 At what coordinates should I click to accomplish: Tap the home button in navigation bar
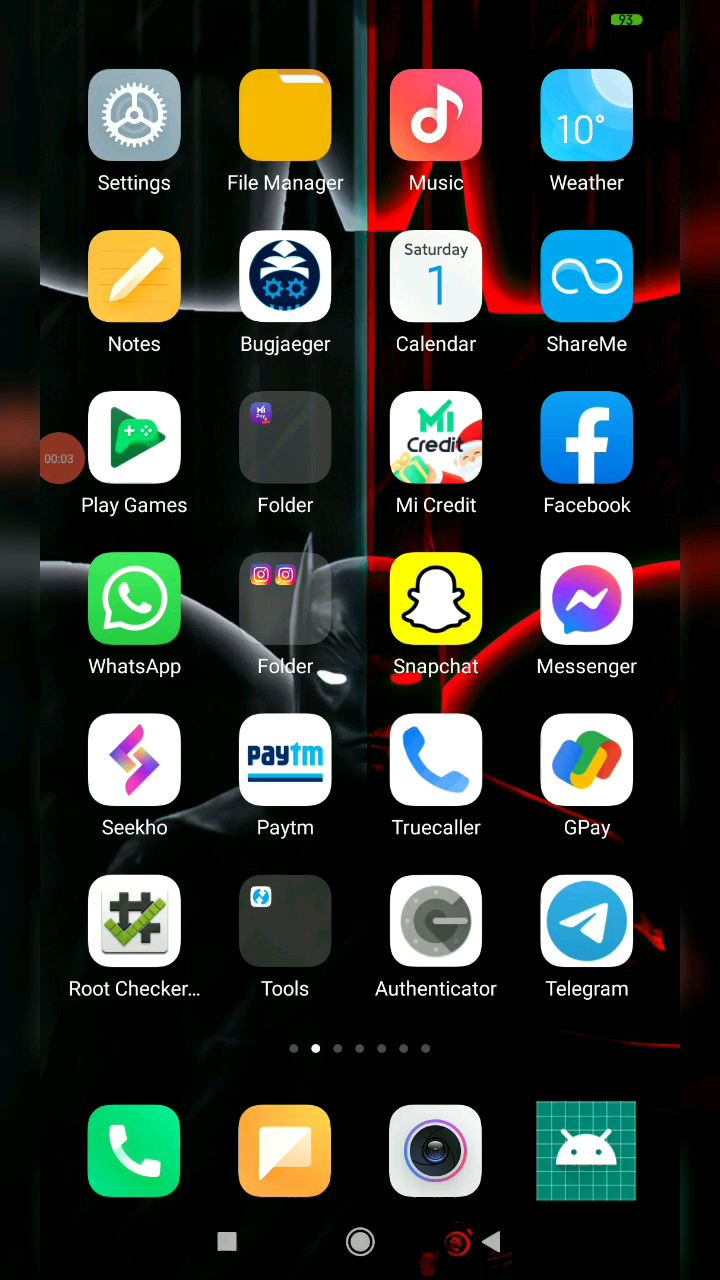coord(360,1242)
